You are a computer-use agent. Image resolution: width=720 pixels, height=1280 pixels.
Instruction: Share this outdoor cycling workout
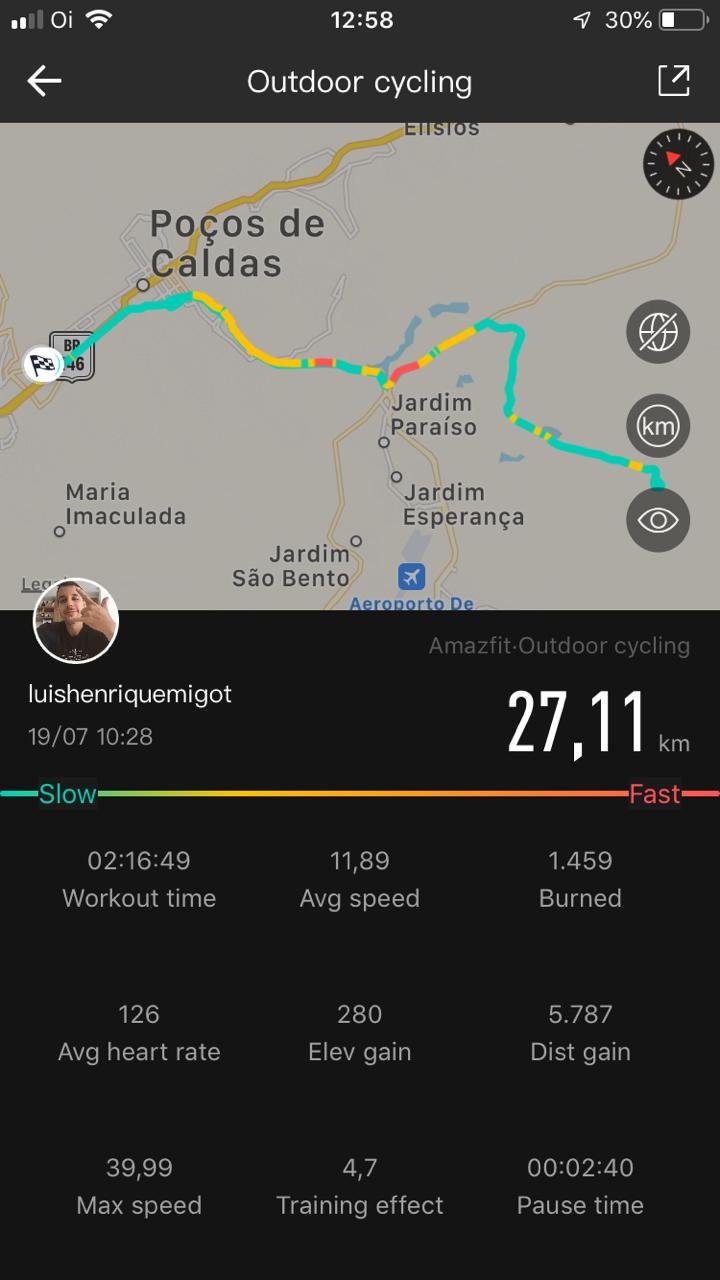click(674, 81)
